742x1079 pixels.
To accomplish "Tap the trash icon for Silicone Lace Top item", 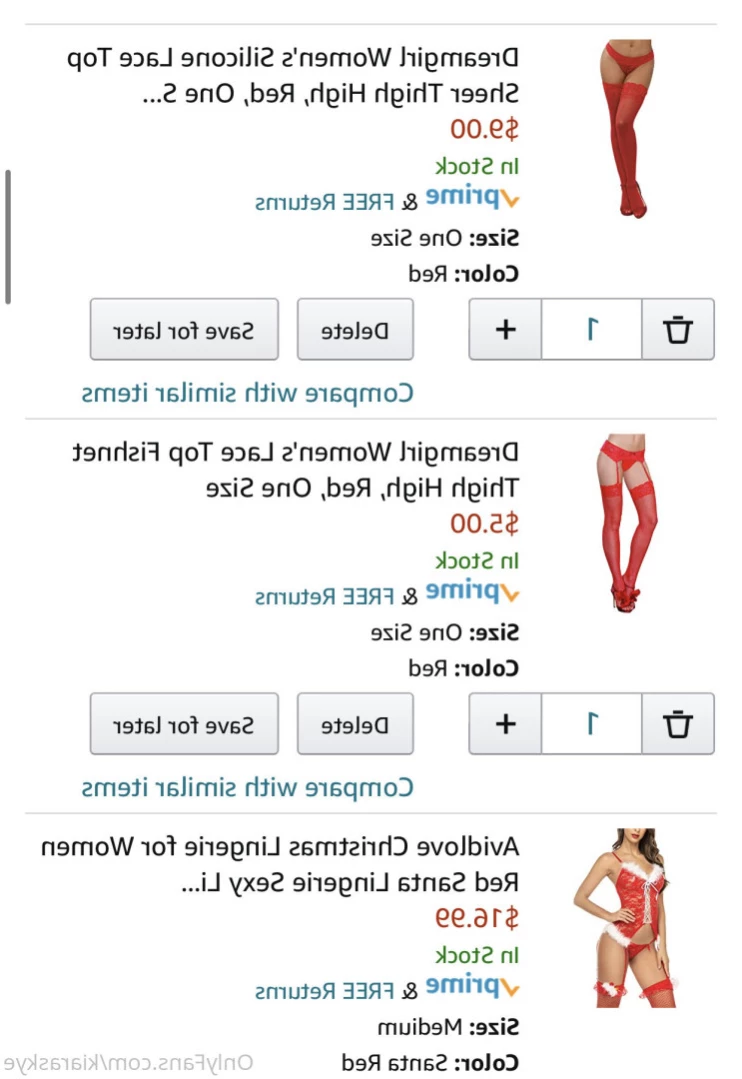I will click(x=678, y=329).
